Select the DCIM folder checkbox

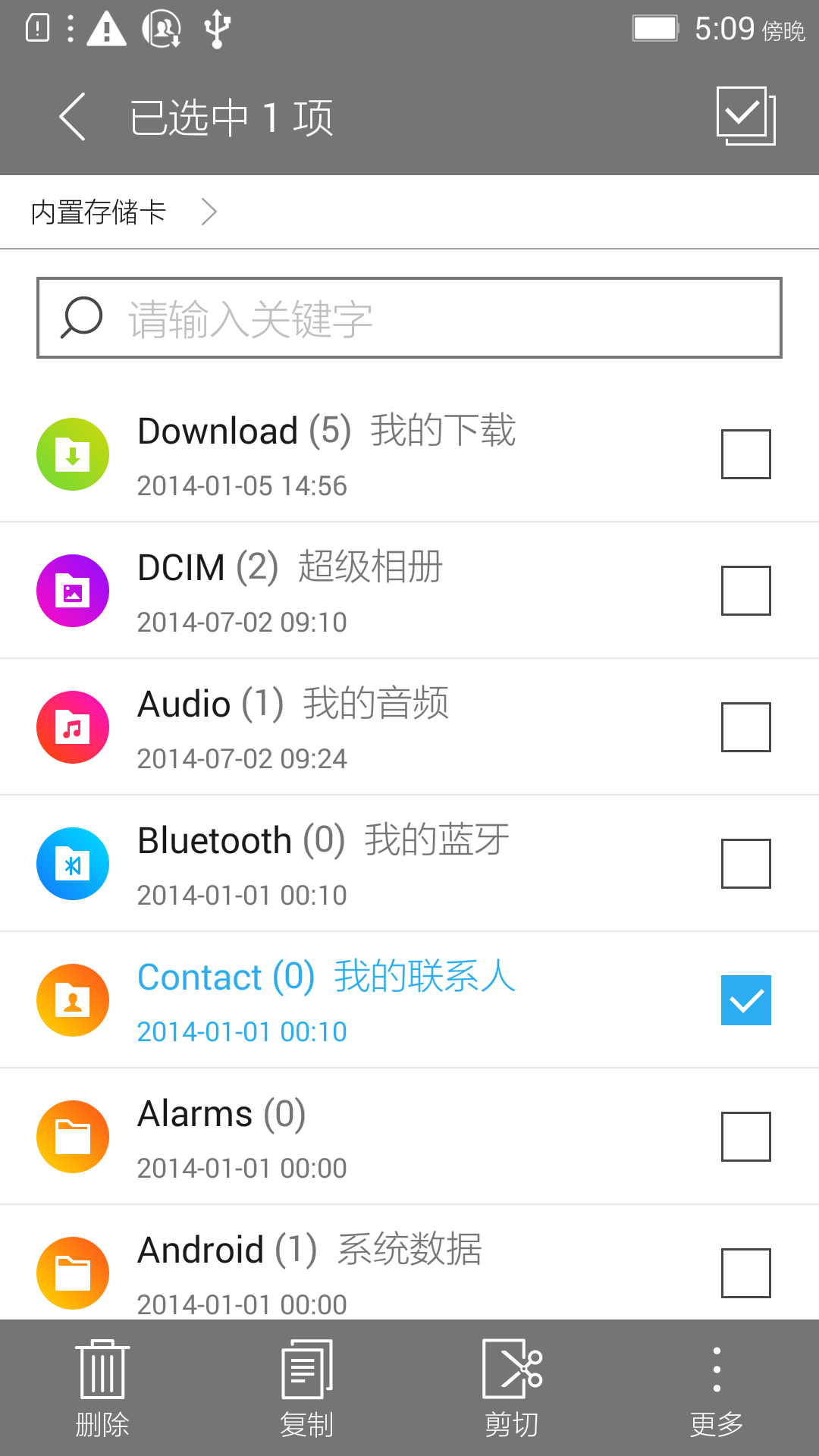[x=746, y=591]
